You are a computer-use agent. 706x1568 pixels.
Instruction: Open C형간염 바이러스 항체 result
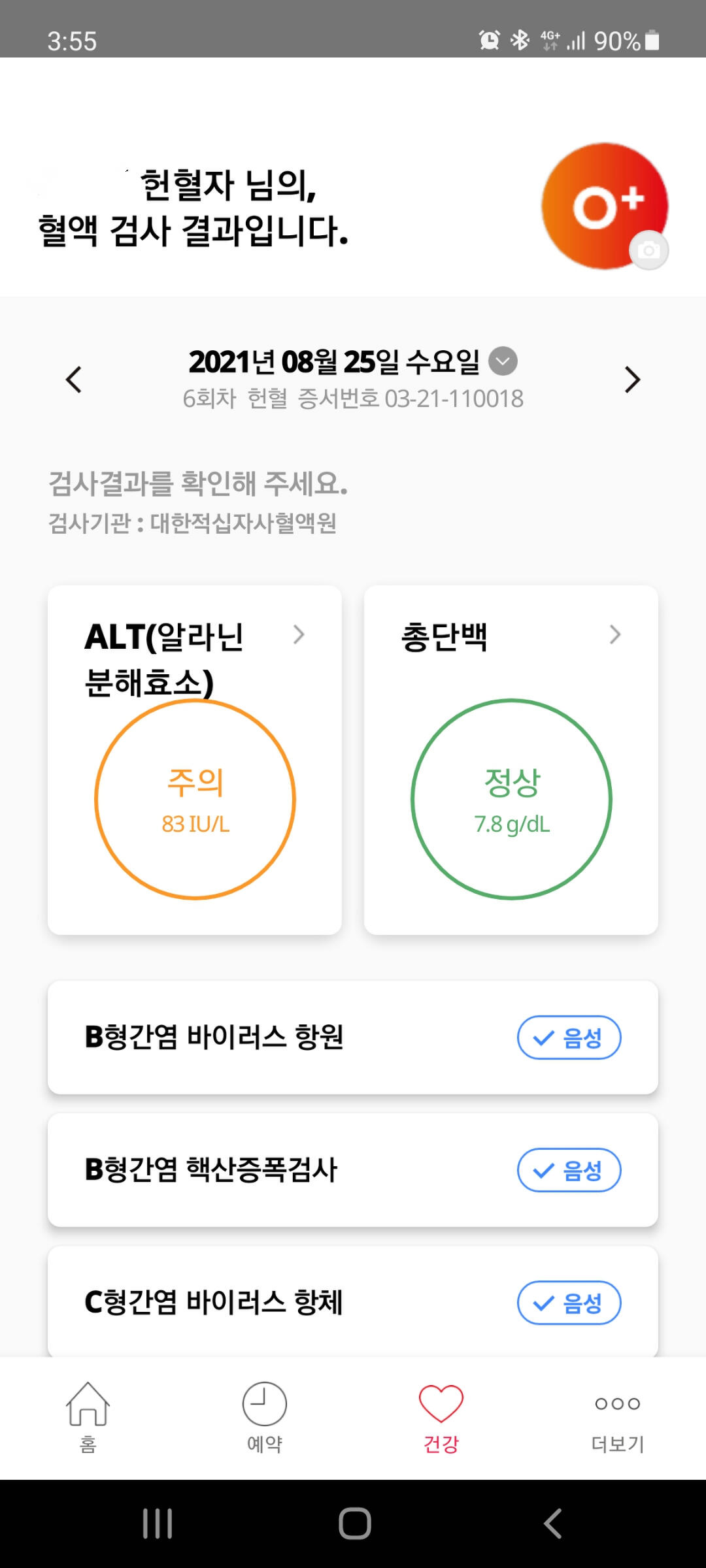coord(352,1301)
